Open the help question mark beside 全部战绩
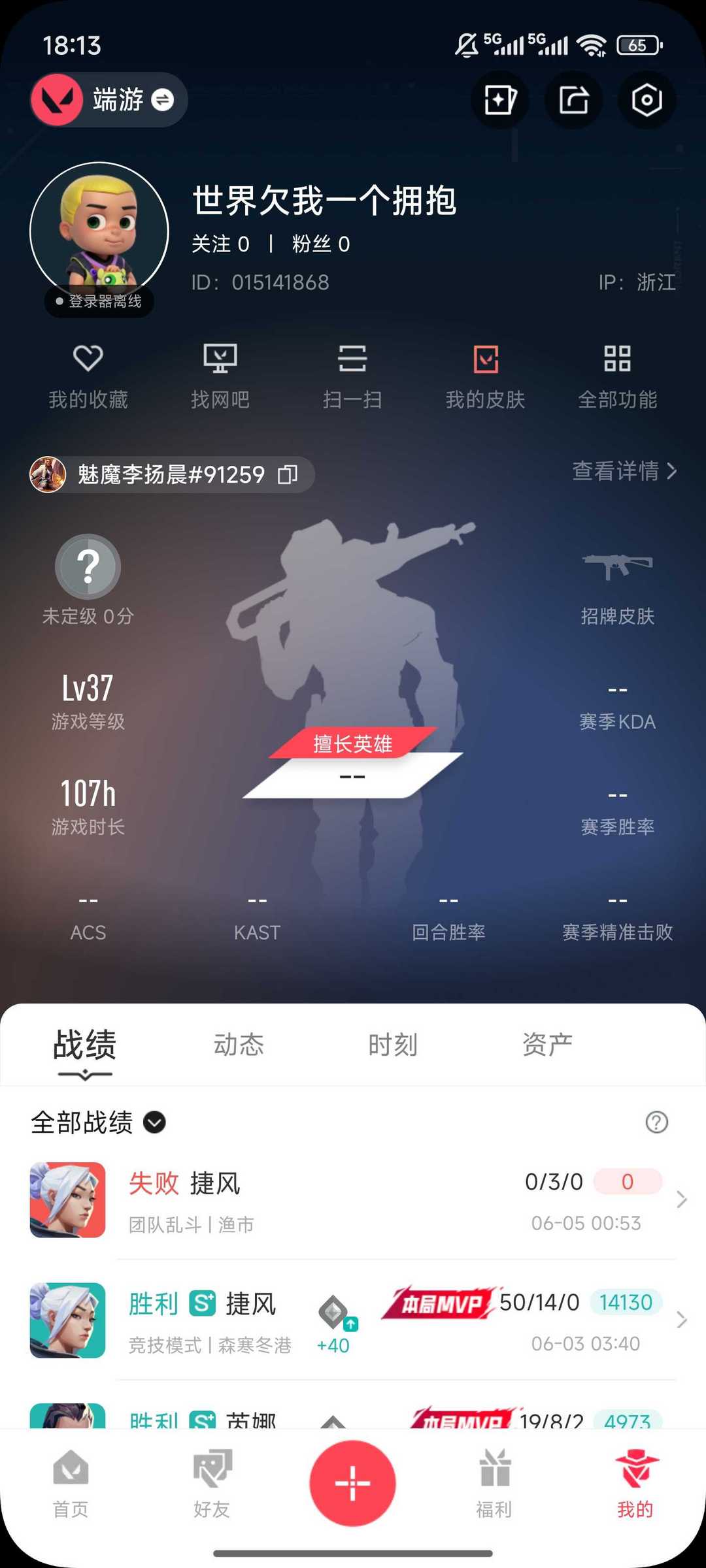Screen dimensions: 706x1568 (656, 1122)
